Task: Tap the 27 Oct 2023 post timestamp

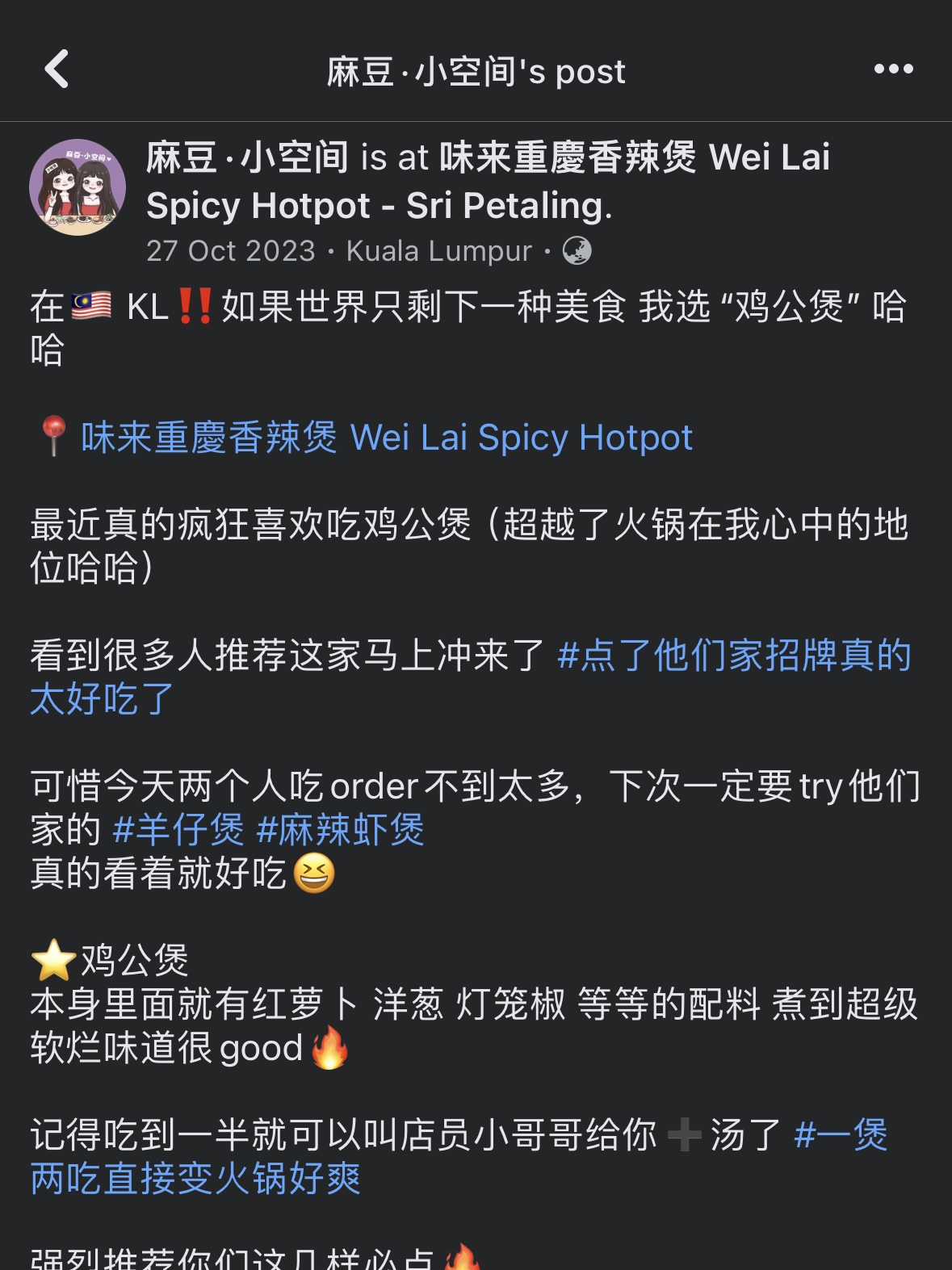Action: click(x=230, y=251)
